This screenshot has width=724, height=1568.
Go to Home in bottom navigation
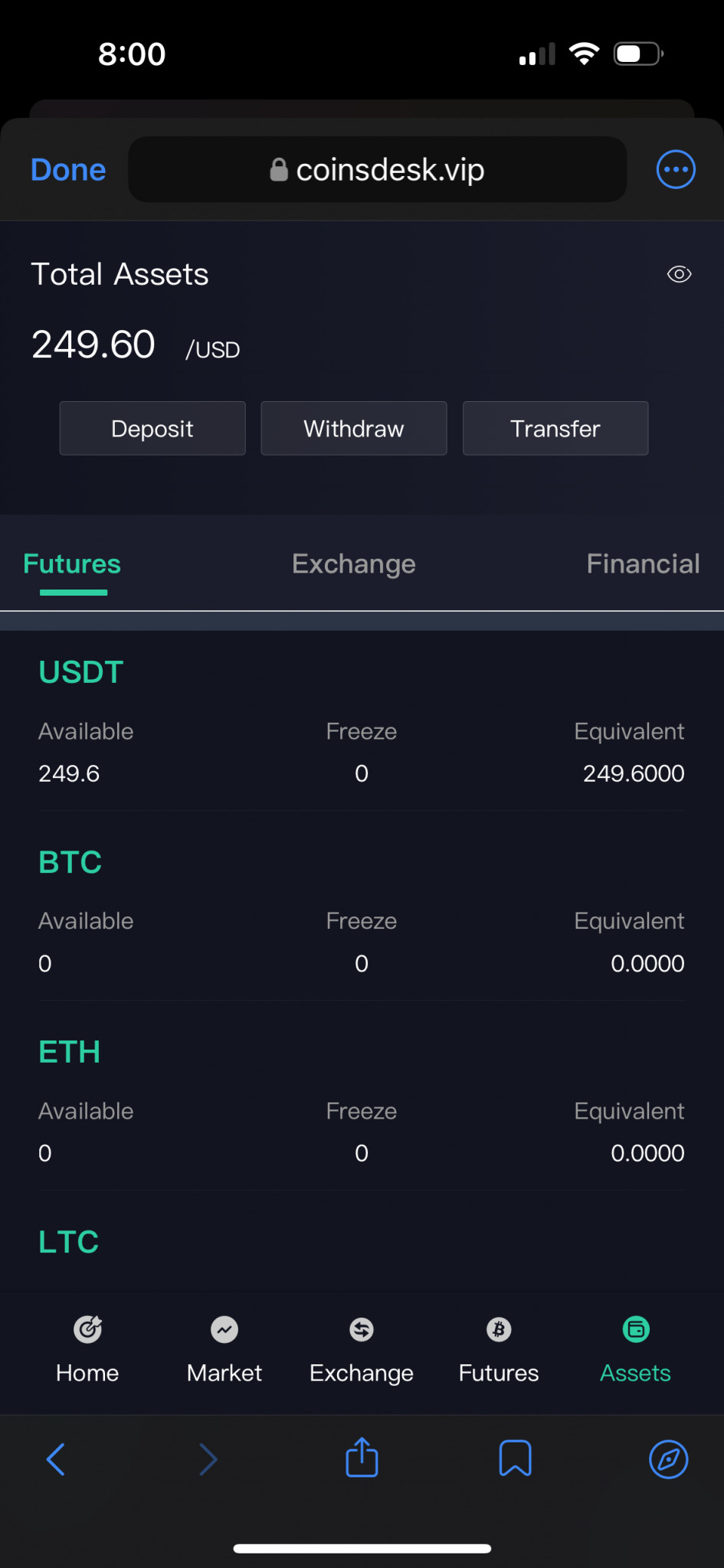pyautogui.click(x=87, y=1350)
